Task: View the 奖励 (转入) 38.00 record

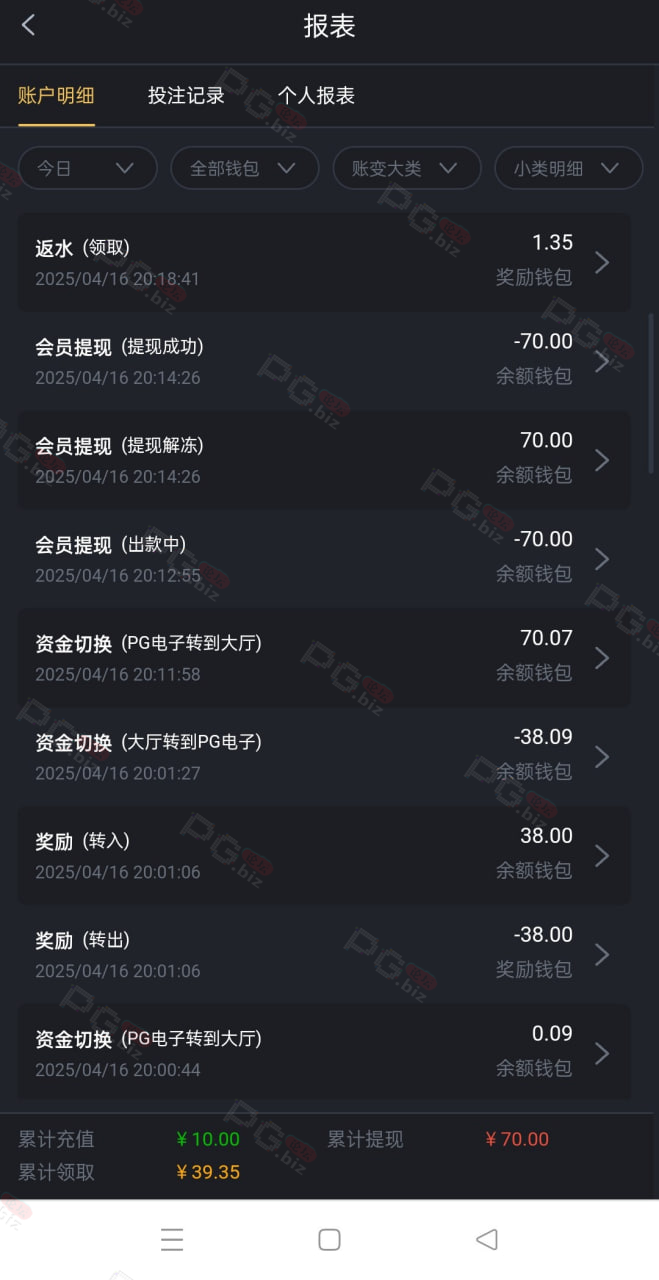Action: 324,856
